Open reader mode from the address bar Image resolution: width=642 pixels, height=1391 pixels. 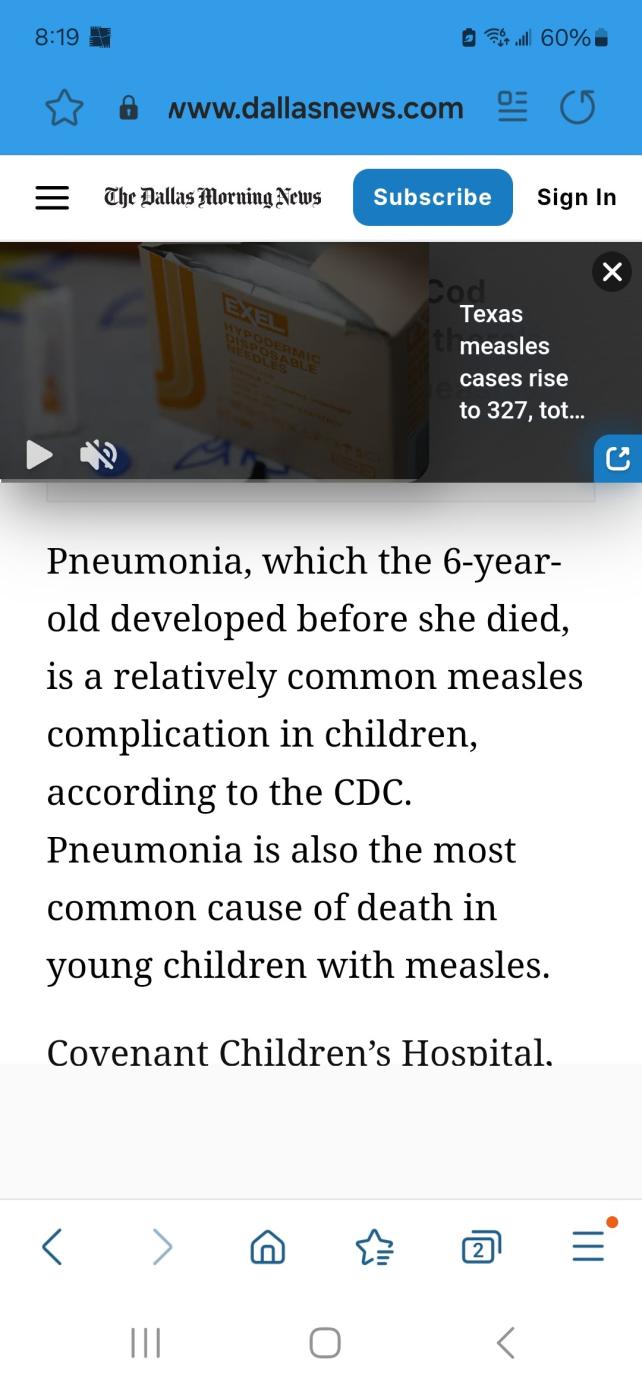[x=512, y=107]
